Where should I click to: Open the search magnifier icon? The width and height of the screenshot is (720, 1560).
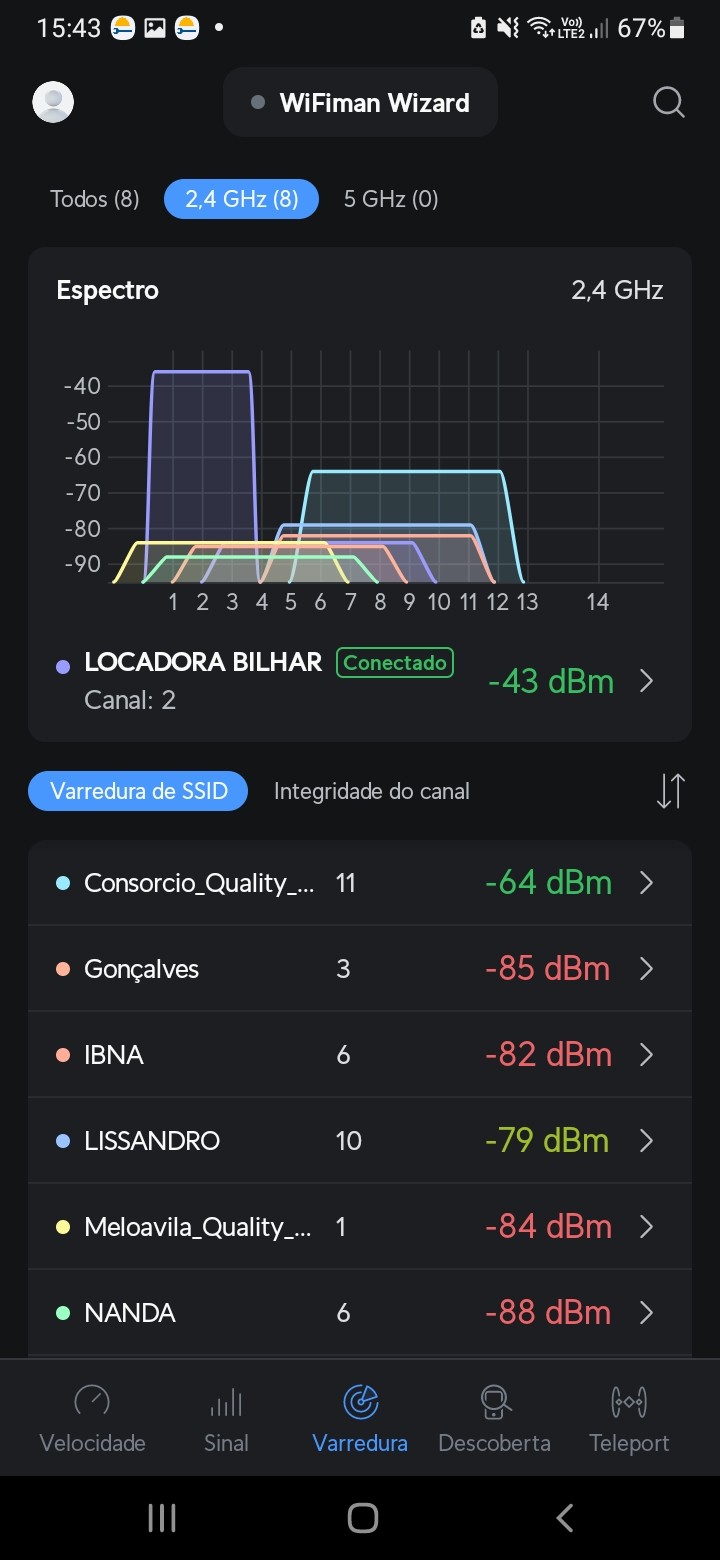click(668, 102)
